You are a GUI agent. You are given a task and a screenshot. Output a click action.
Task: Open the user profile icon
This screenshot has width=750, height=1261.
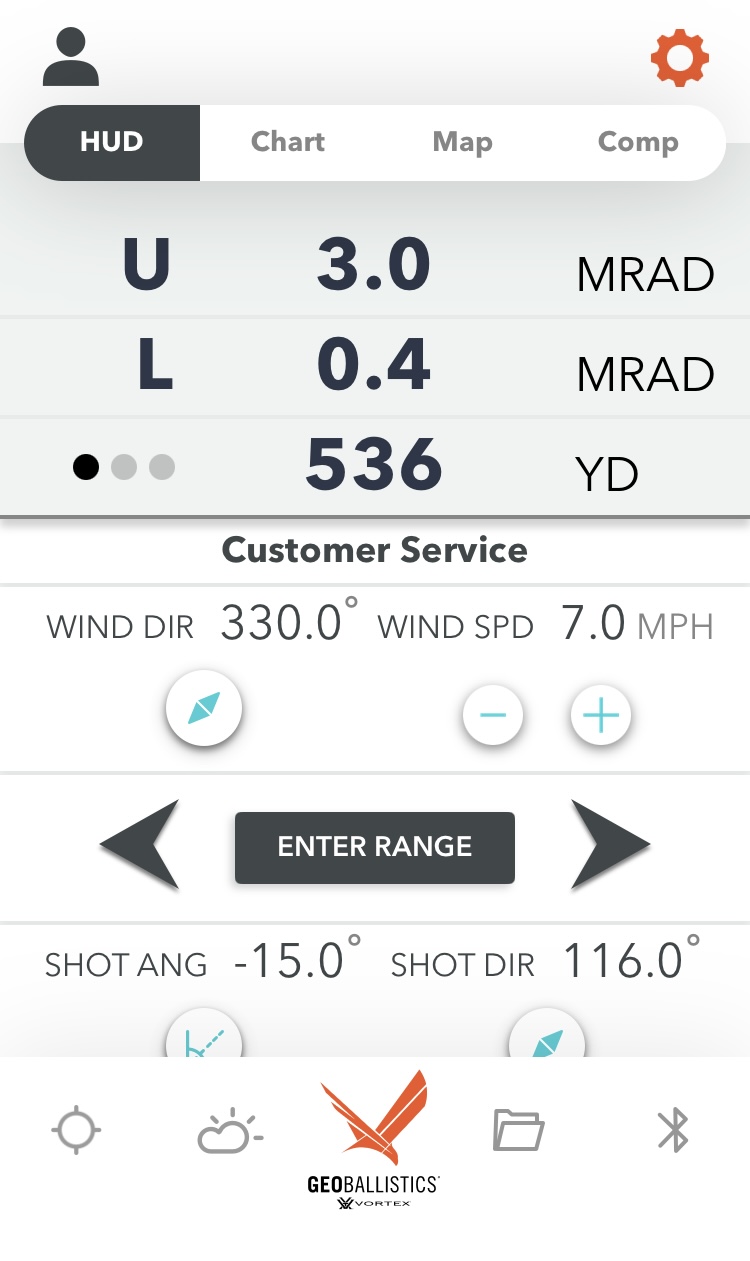tap(71, 58)
